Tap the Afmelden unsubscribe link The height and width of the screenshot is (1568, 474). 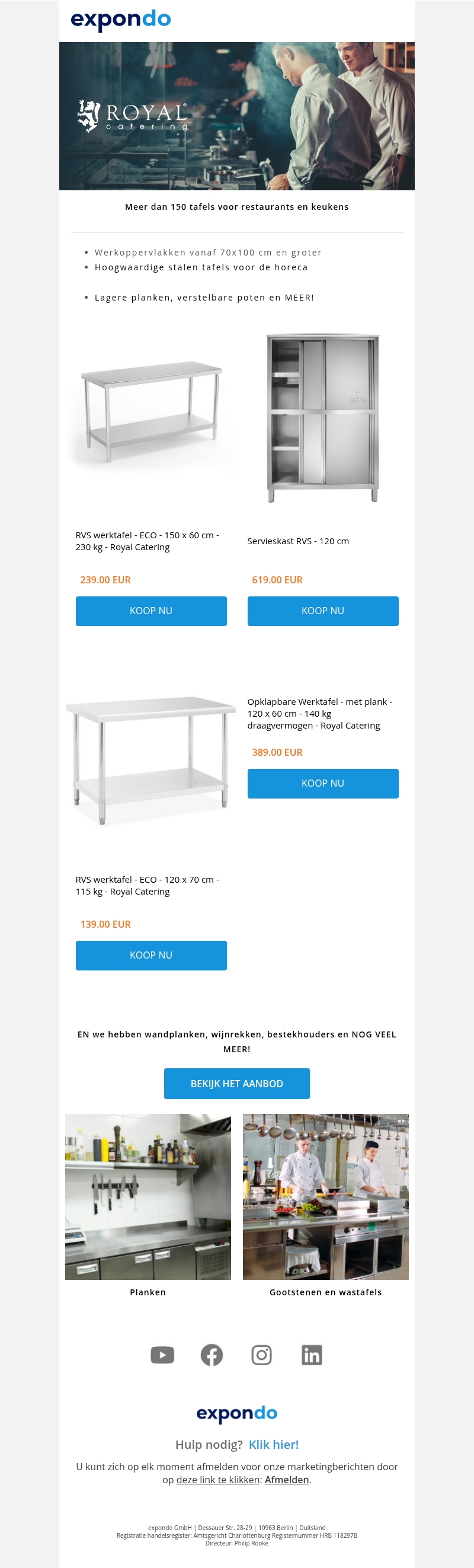coord(287,1480)
